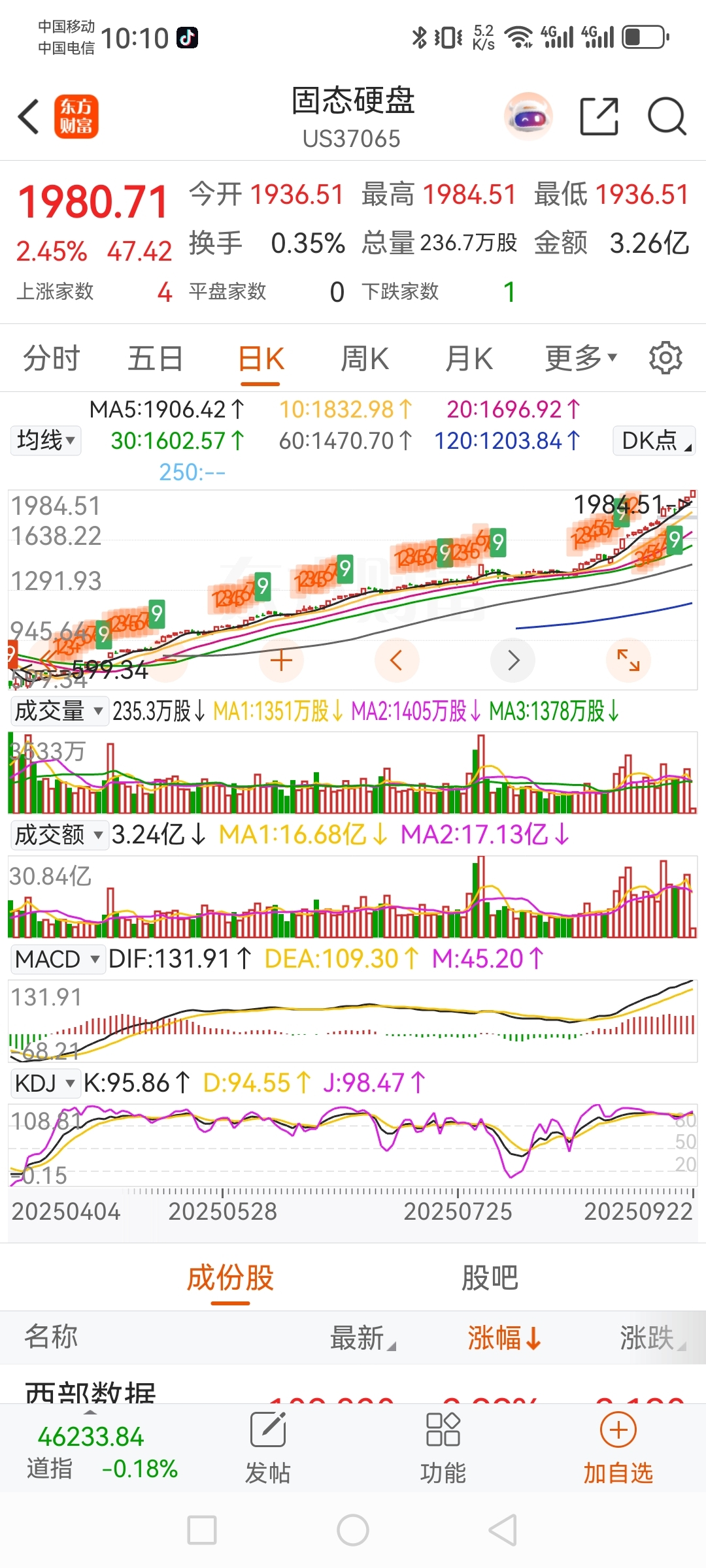Screen dimensions: 706x1568
Task: Expand the 更多 chart period dropdown
Action: click(x=580, y=358)
